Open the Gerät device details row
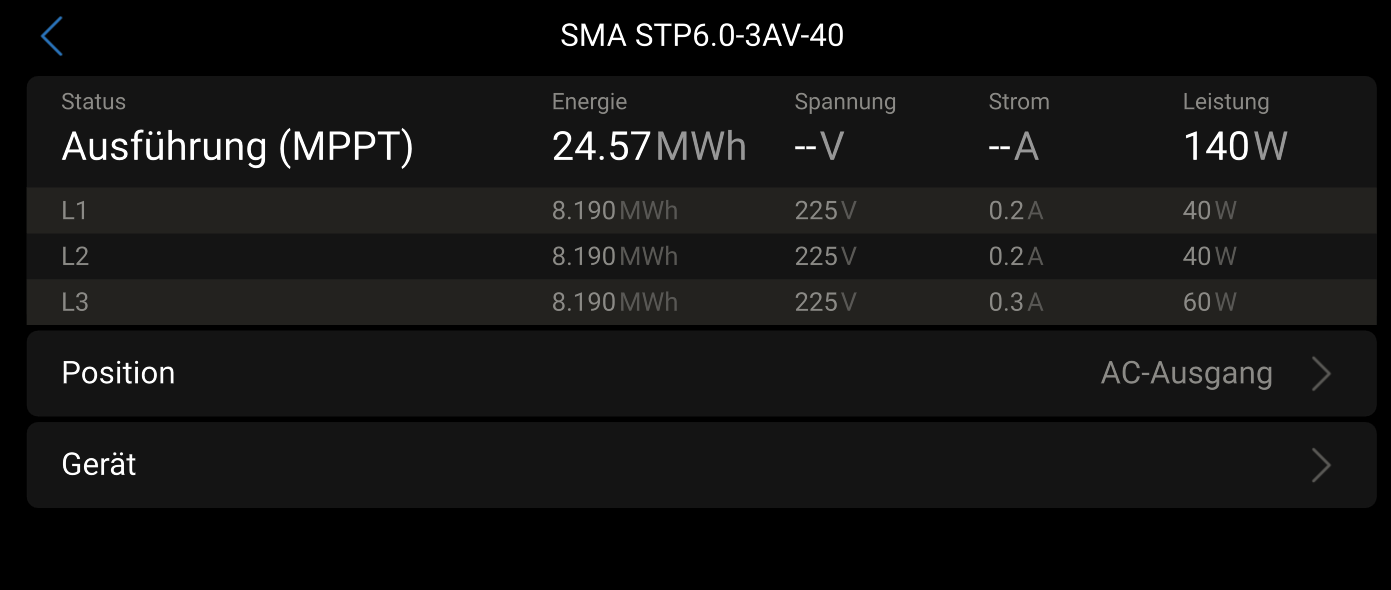Screen dimensions: 1391x590 (x=700, y=465)
